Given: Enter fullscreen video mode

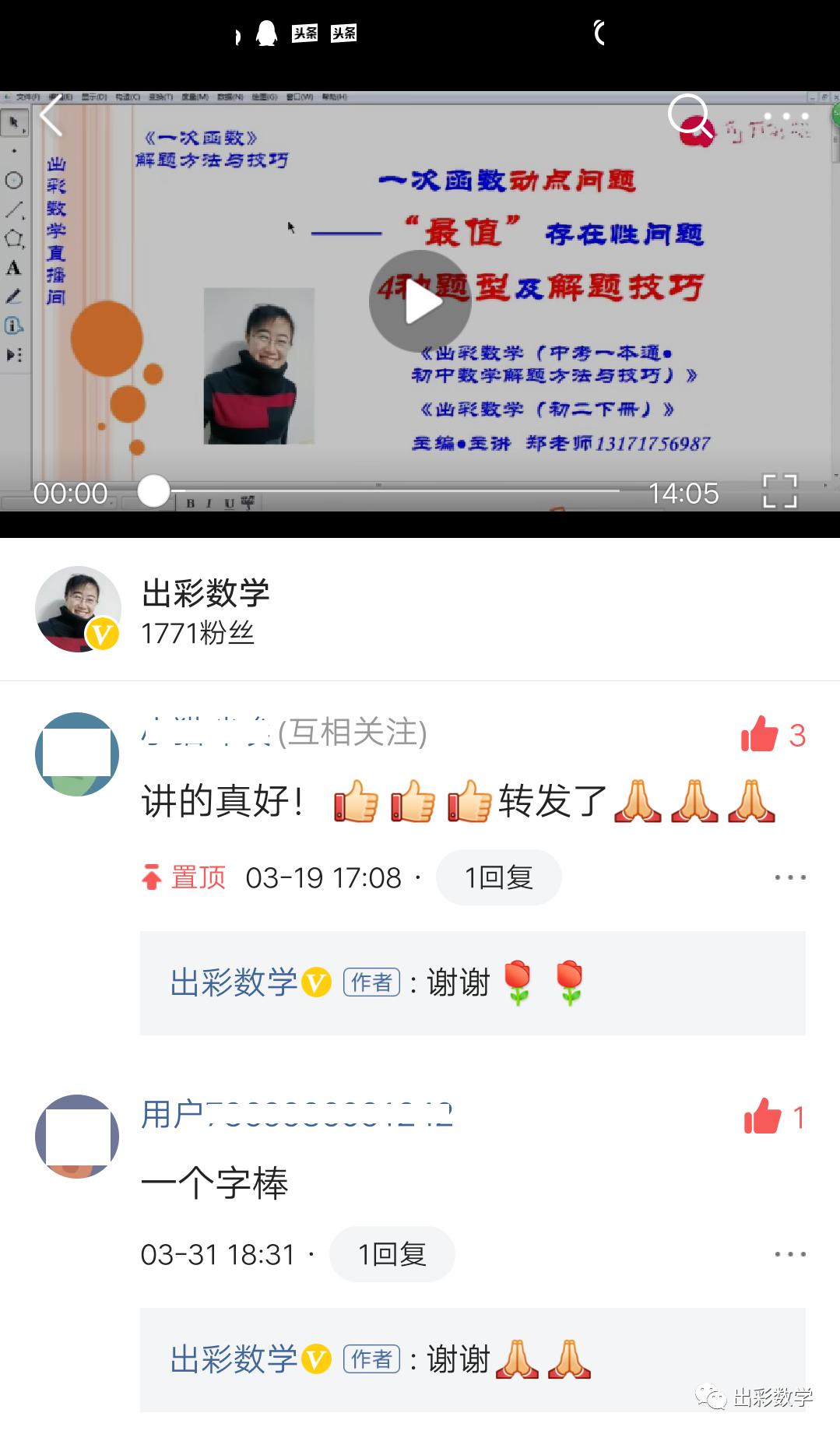Looking at the screenshot, I should [779, 492].
